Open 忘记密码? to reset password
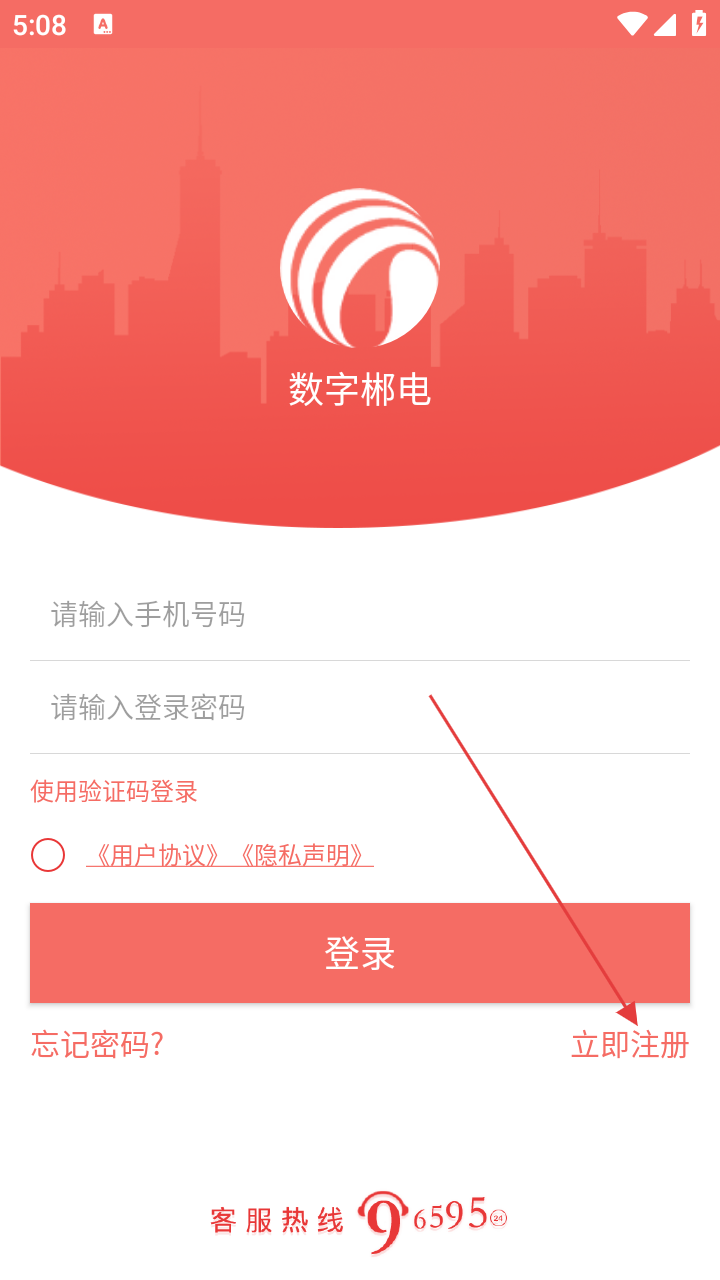Screen dimensions: 720x1280 97,1045
